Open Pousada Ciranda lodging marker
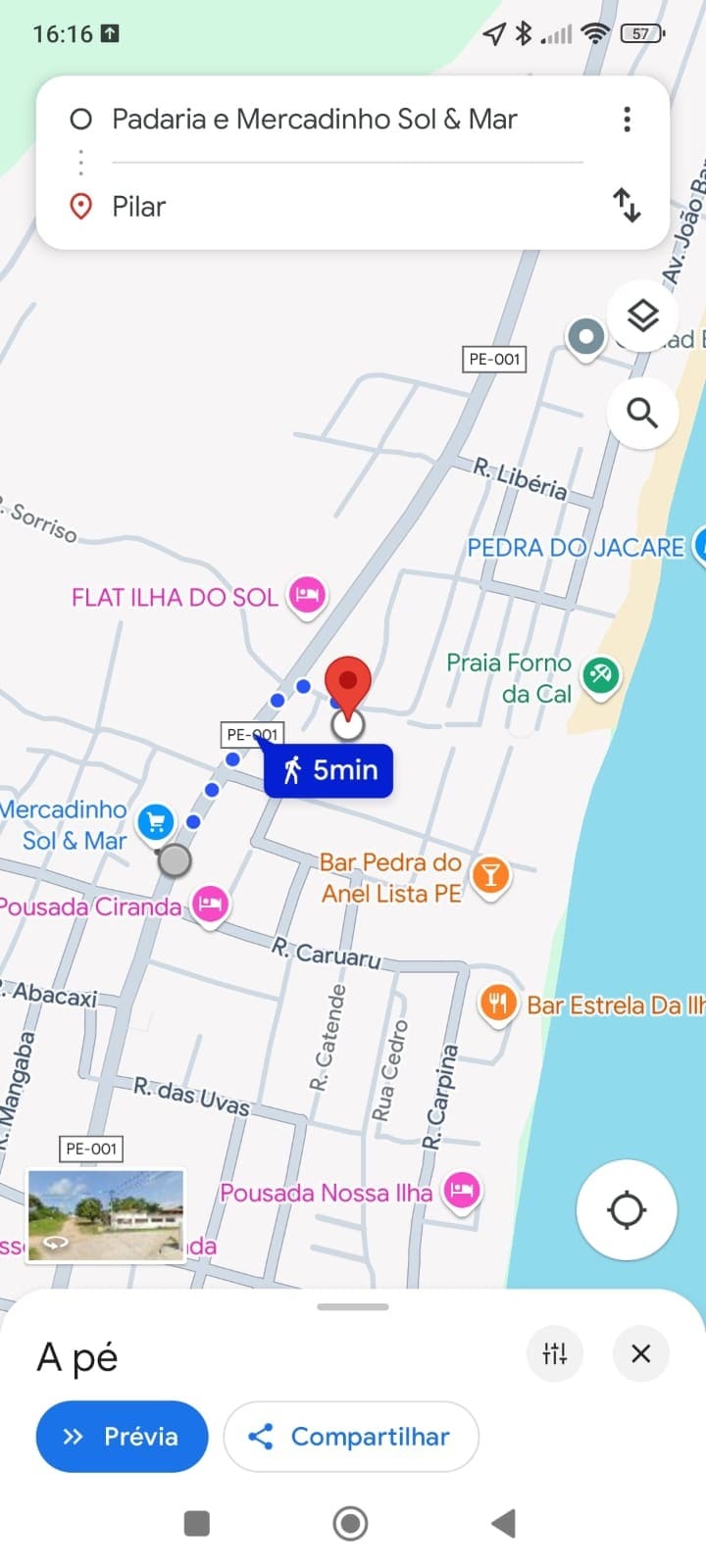Image resolution: width=706 pixels, height=1568 pixels. click(x=210, y=904)
